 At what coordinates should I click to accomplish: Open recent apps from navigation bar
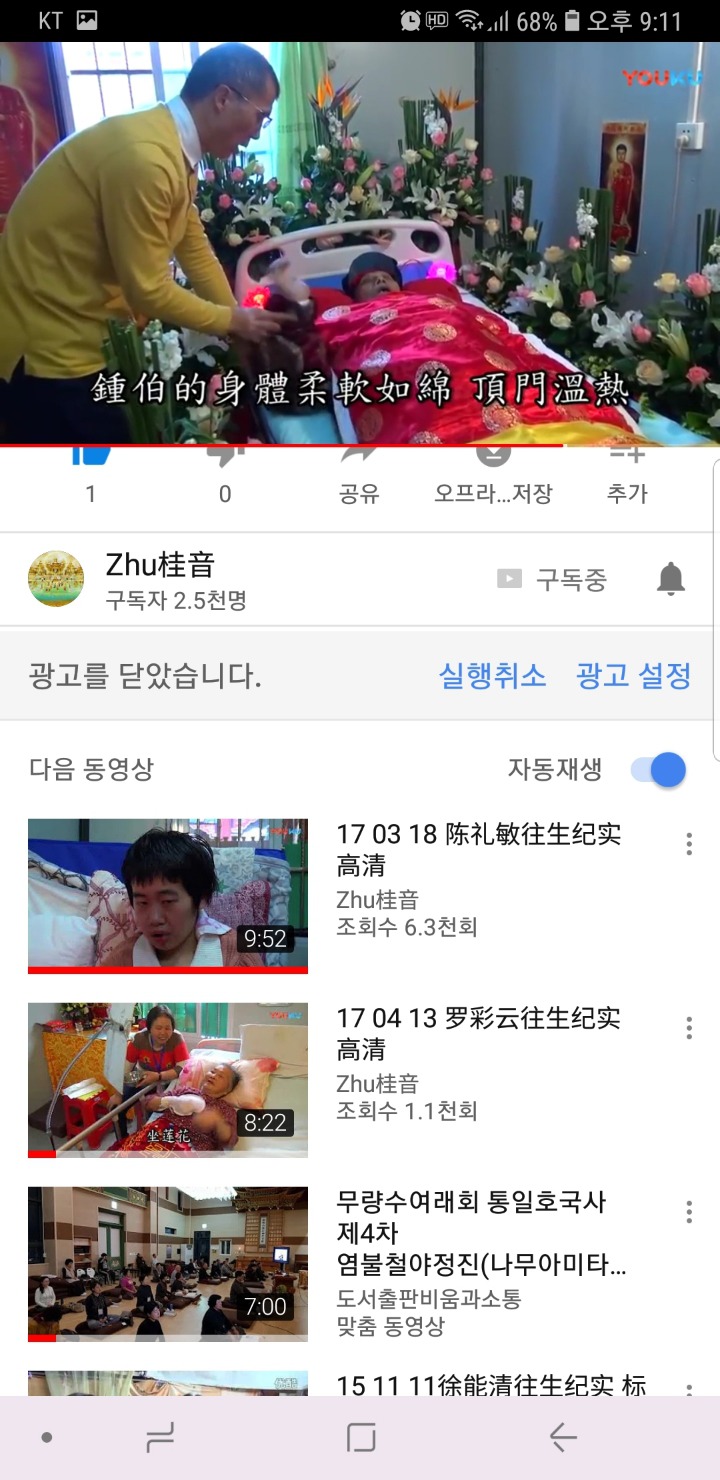coord(159,1438)
